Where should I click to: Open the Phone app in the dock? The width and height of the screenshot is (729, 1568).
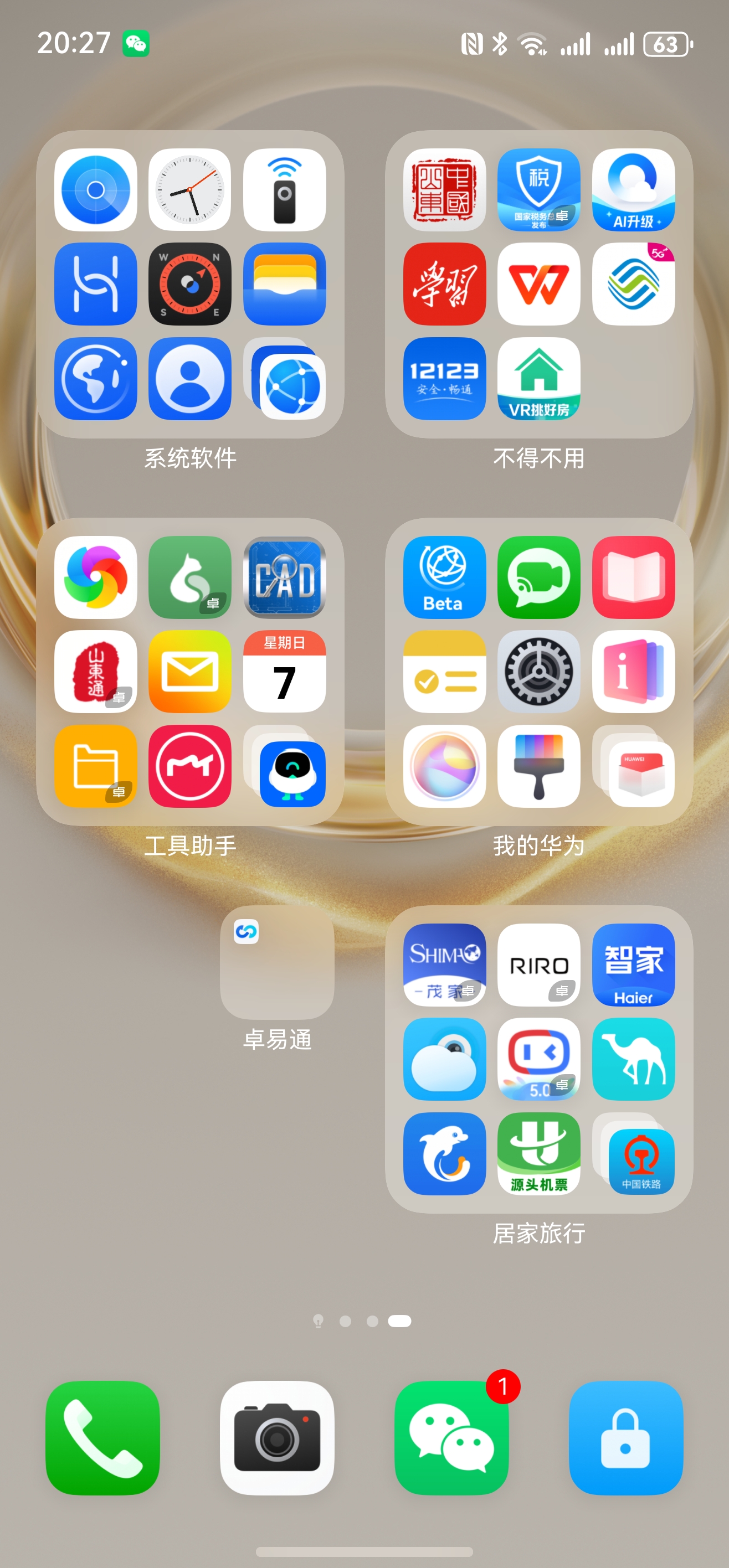(102, 1437)
